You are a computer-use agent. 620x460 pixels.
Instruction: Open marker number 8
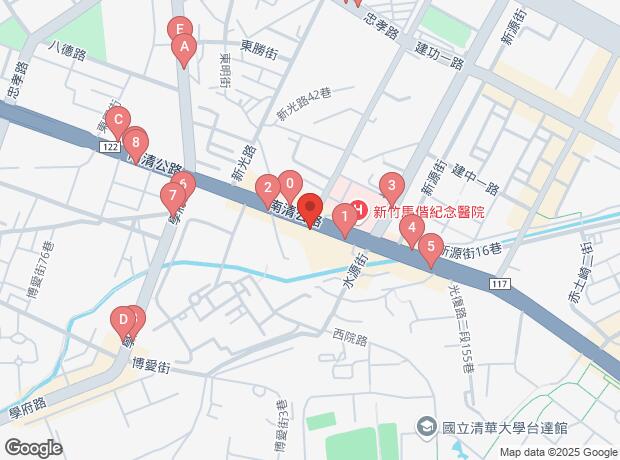click(135, 142)
